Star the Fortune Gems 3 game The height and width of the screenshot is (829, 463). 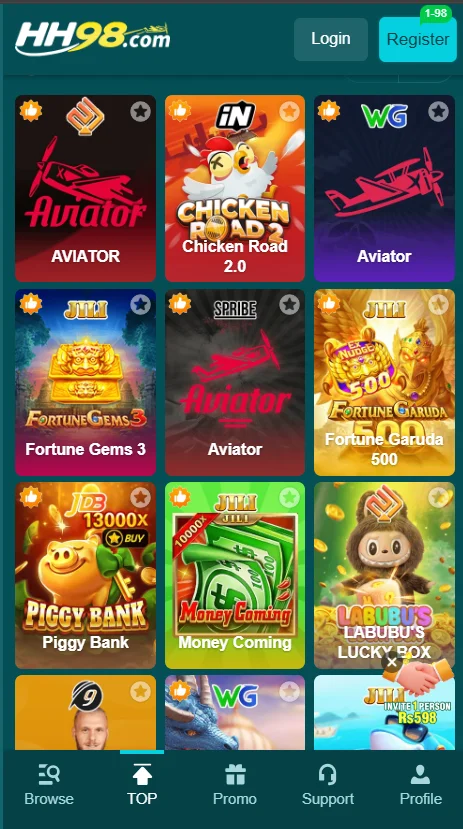tap(140, 305)
